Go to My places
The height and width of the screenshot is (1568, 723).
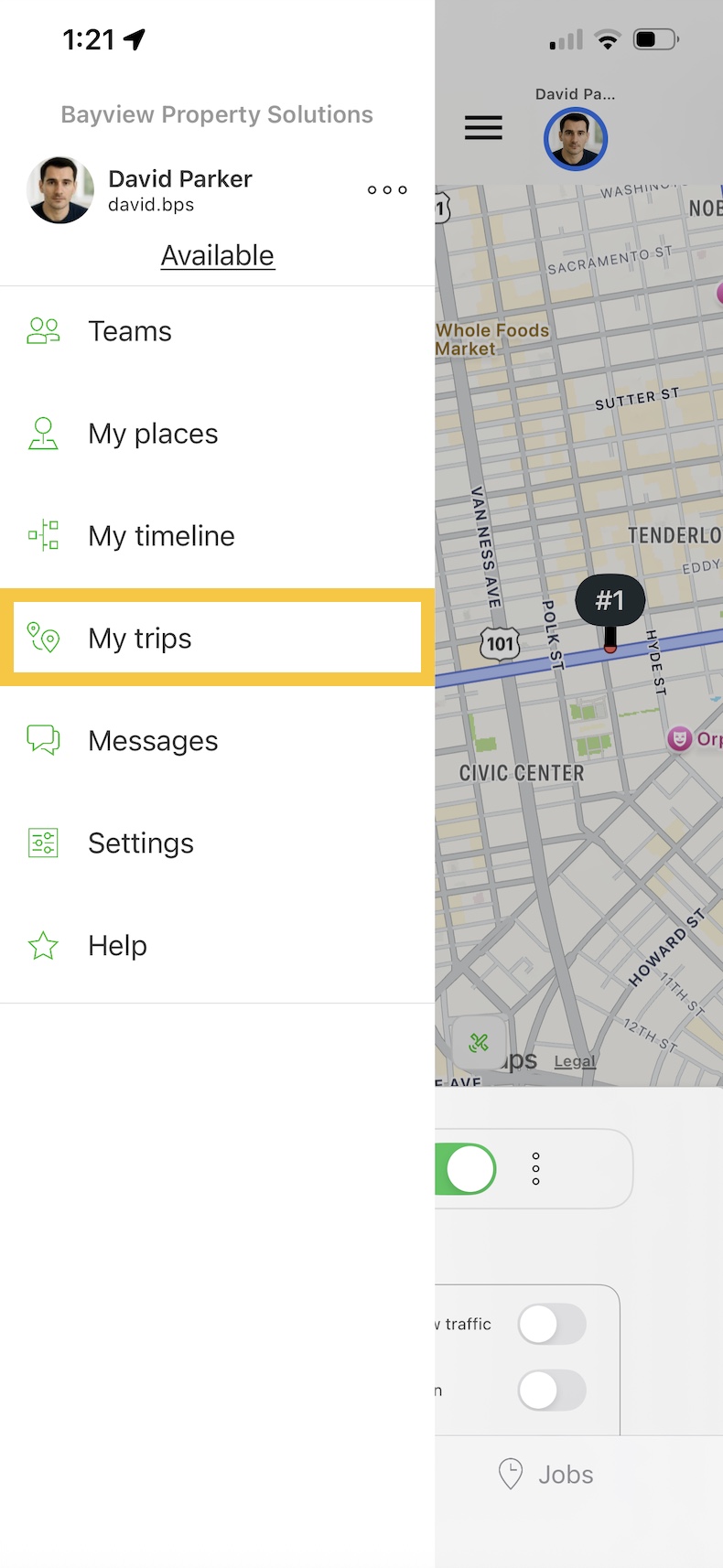[153, 434]
